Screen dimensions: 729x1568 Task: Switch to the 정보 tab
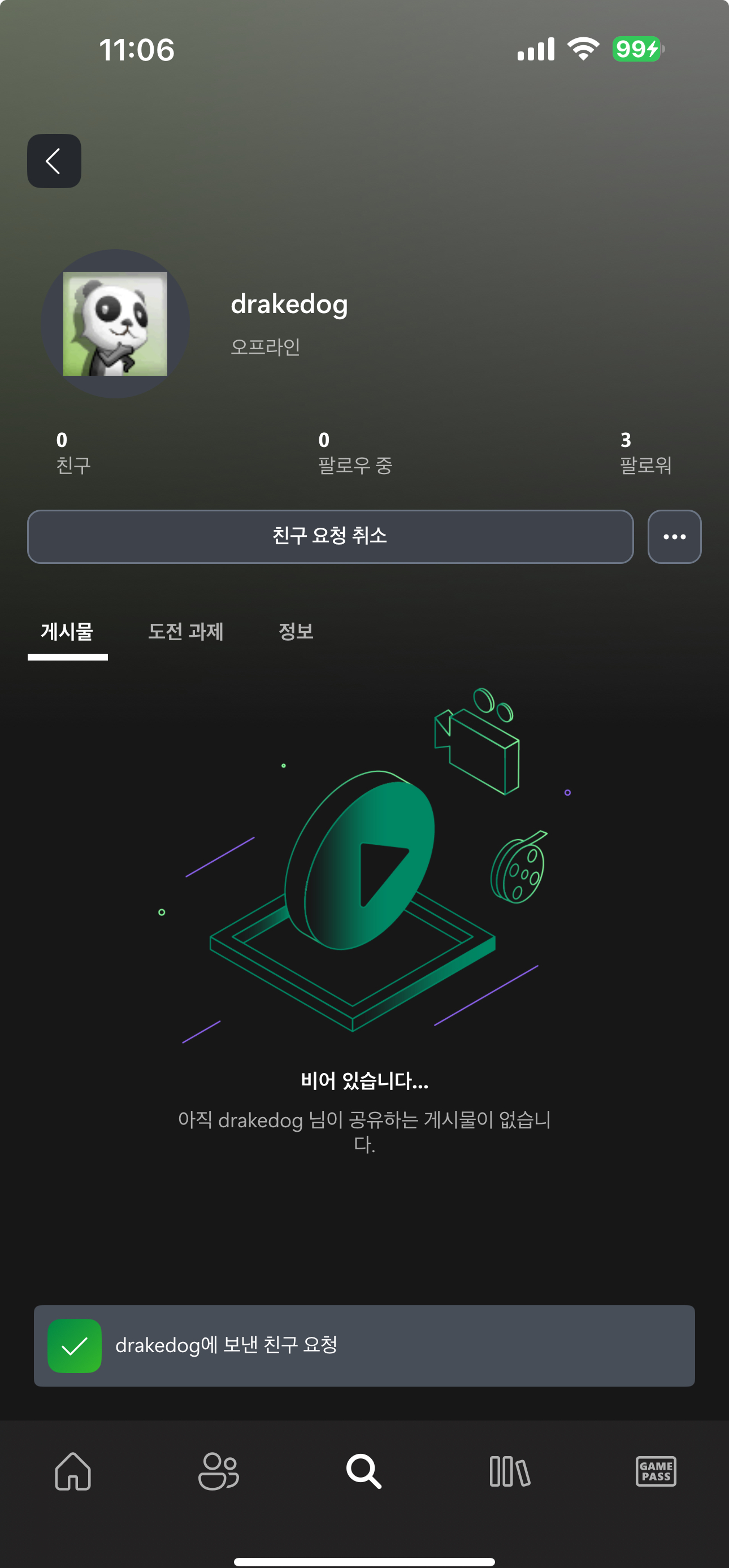point(296,632)
